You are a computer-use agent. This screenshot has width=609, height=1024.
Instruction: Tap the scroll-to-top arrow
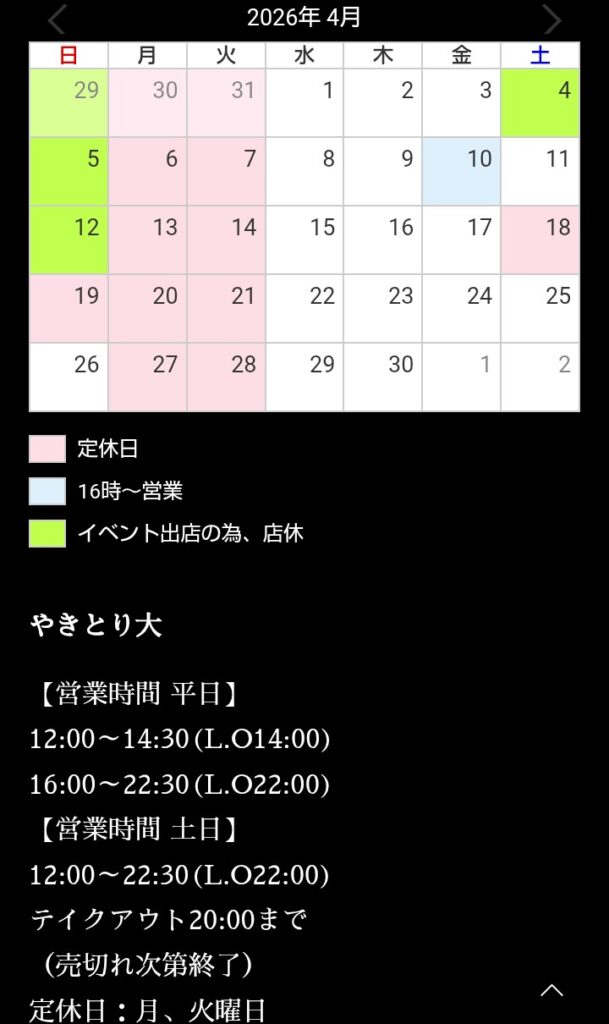551,990
